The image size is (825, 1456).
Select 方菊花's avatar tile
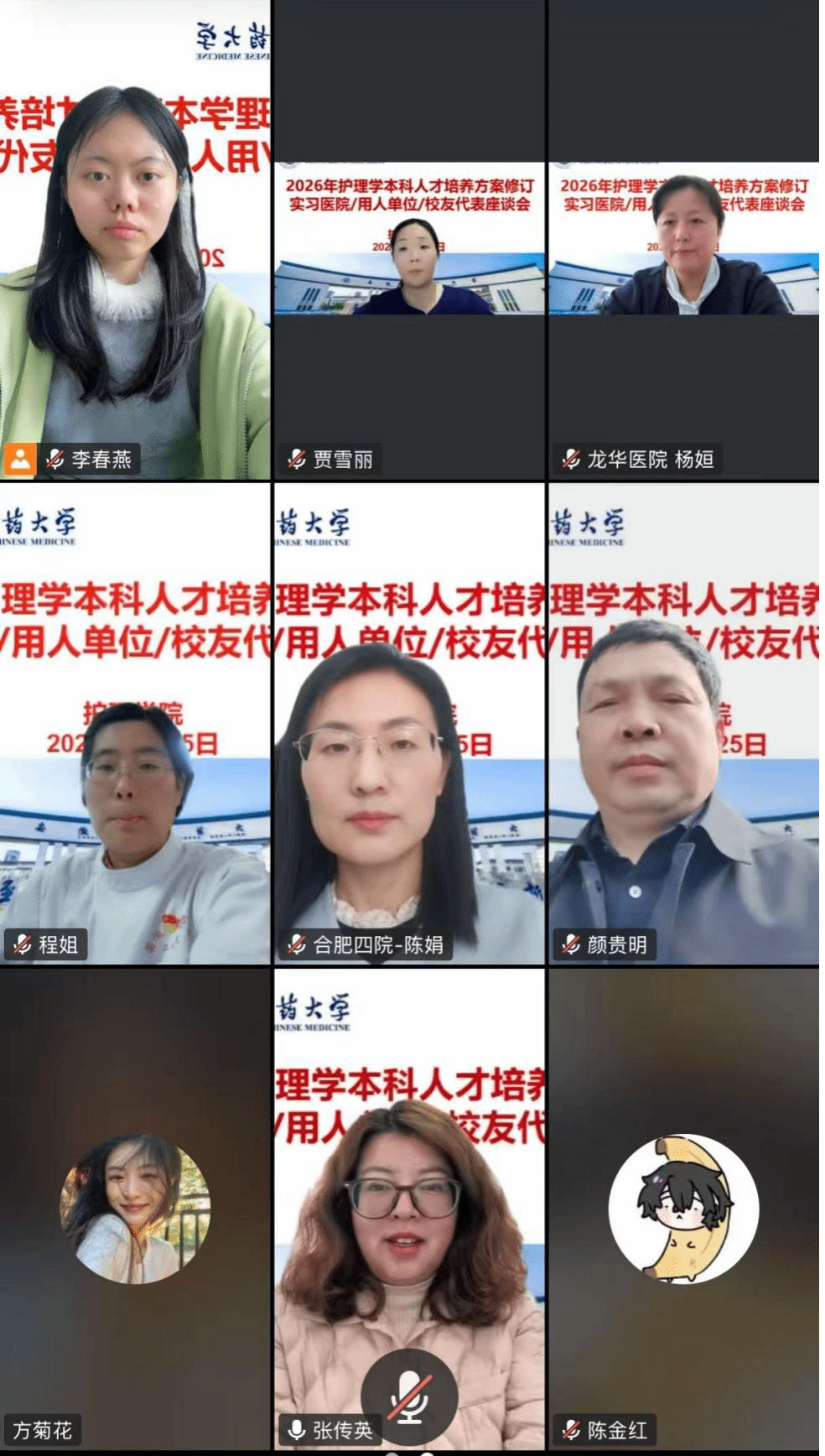(135, 1208)
